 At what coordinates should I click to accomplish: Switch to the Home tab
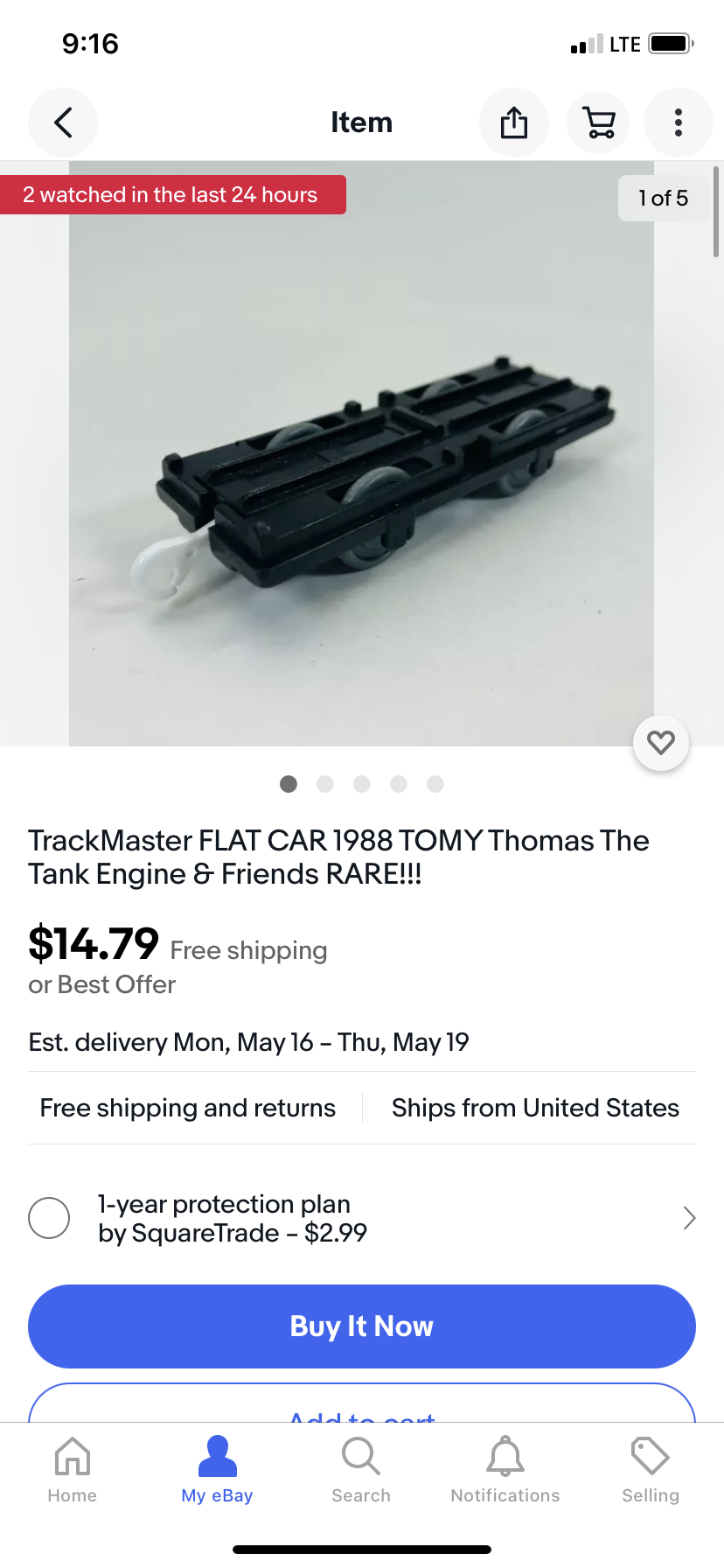click(x=73, y=1470)
